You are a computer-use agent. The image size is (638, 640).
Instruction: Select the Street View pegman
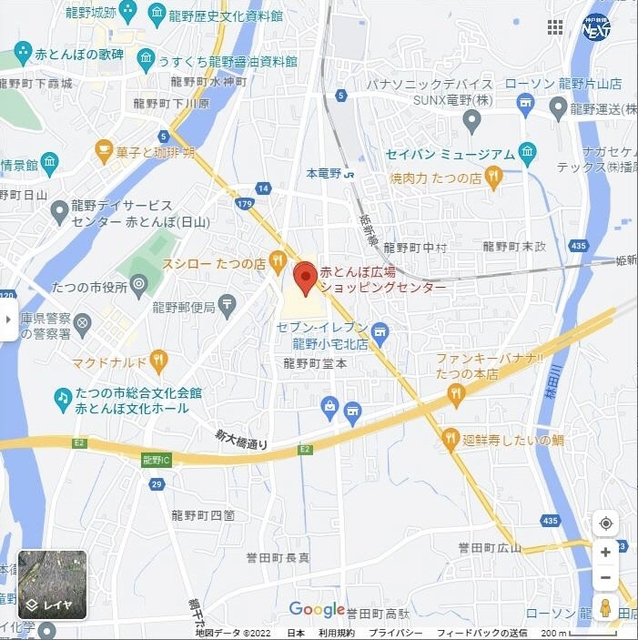coord(605,607)
